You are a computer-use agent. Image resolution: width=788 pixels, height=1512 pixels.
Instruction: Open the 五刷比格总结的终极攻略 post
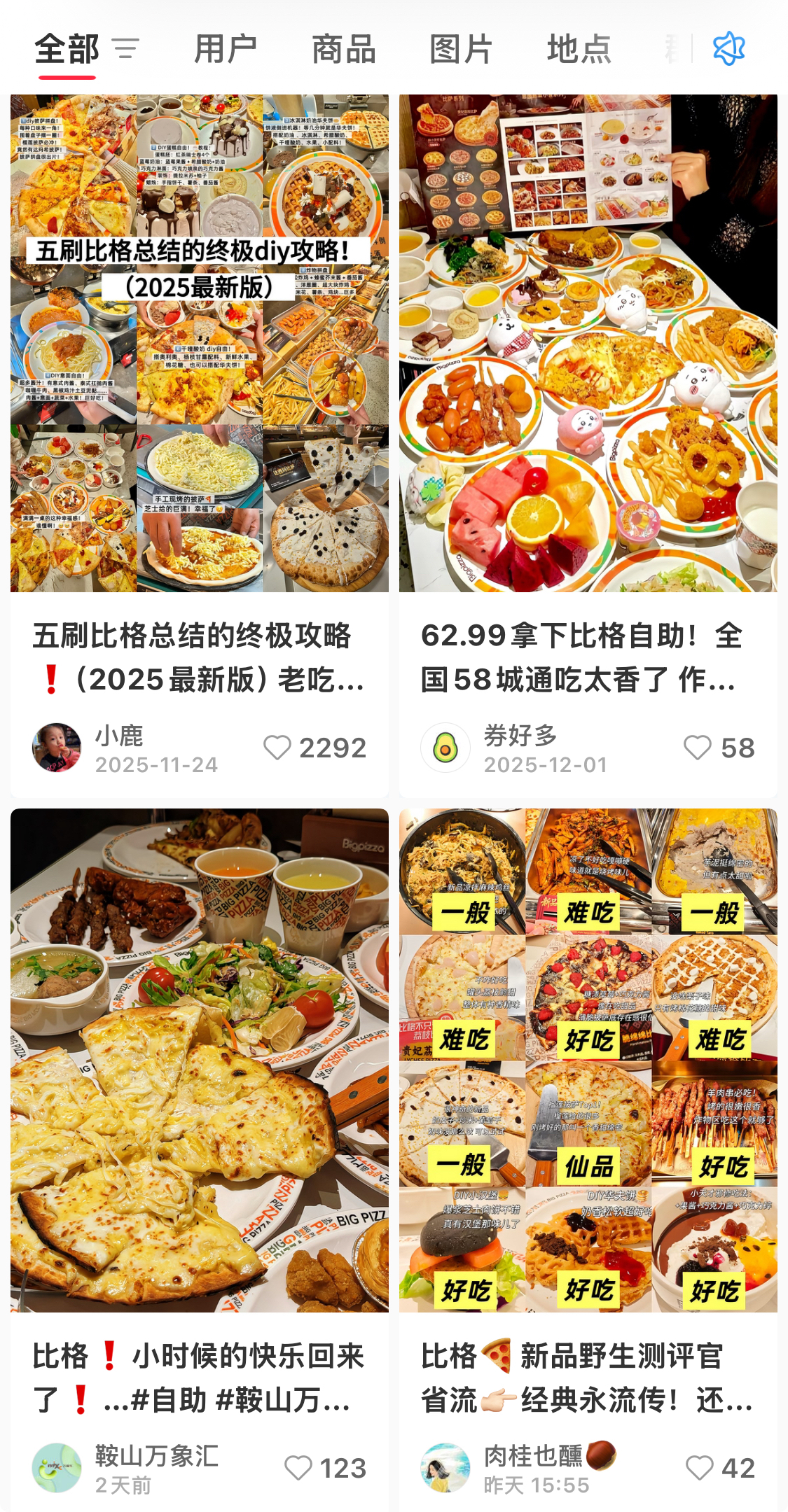(x=199, y=343)
